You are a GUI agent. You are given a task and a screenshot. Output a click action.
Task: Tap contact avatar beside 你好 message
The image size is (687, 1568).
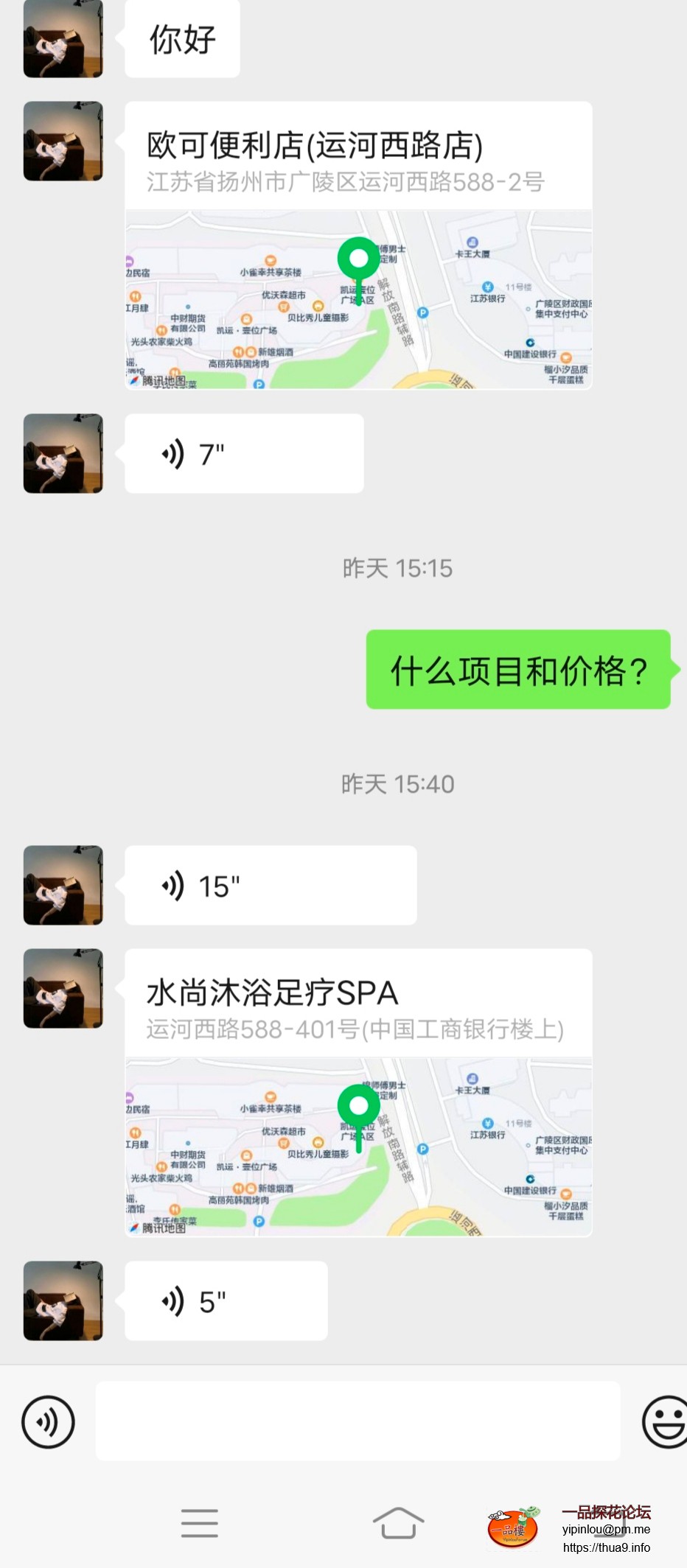coord(63,39)
